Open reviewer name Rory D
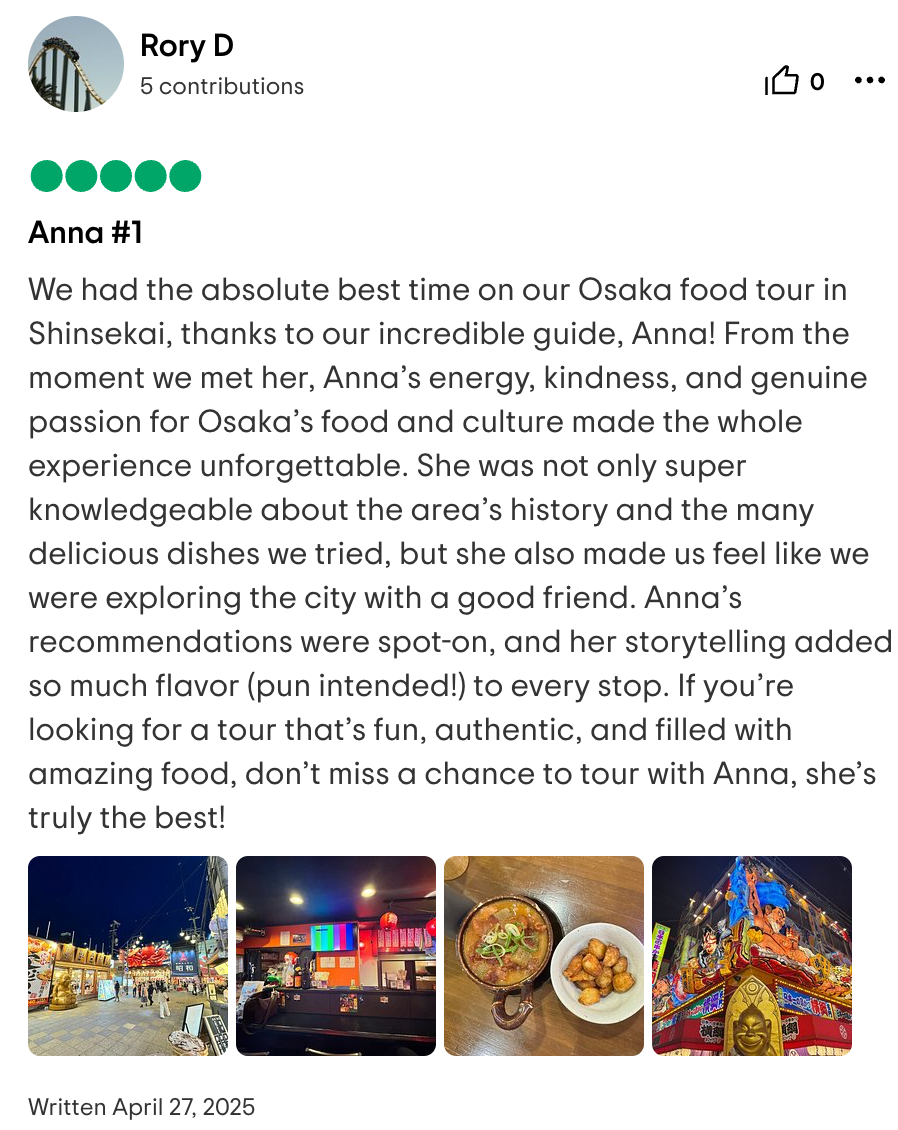The width and height of the screenshot is (898, 1130). [187, 45]
